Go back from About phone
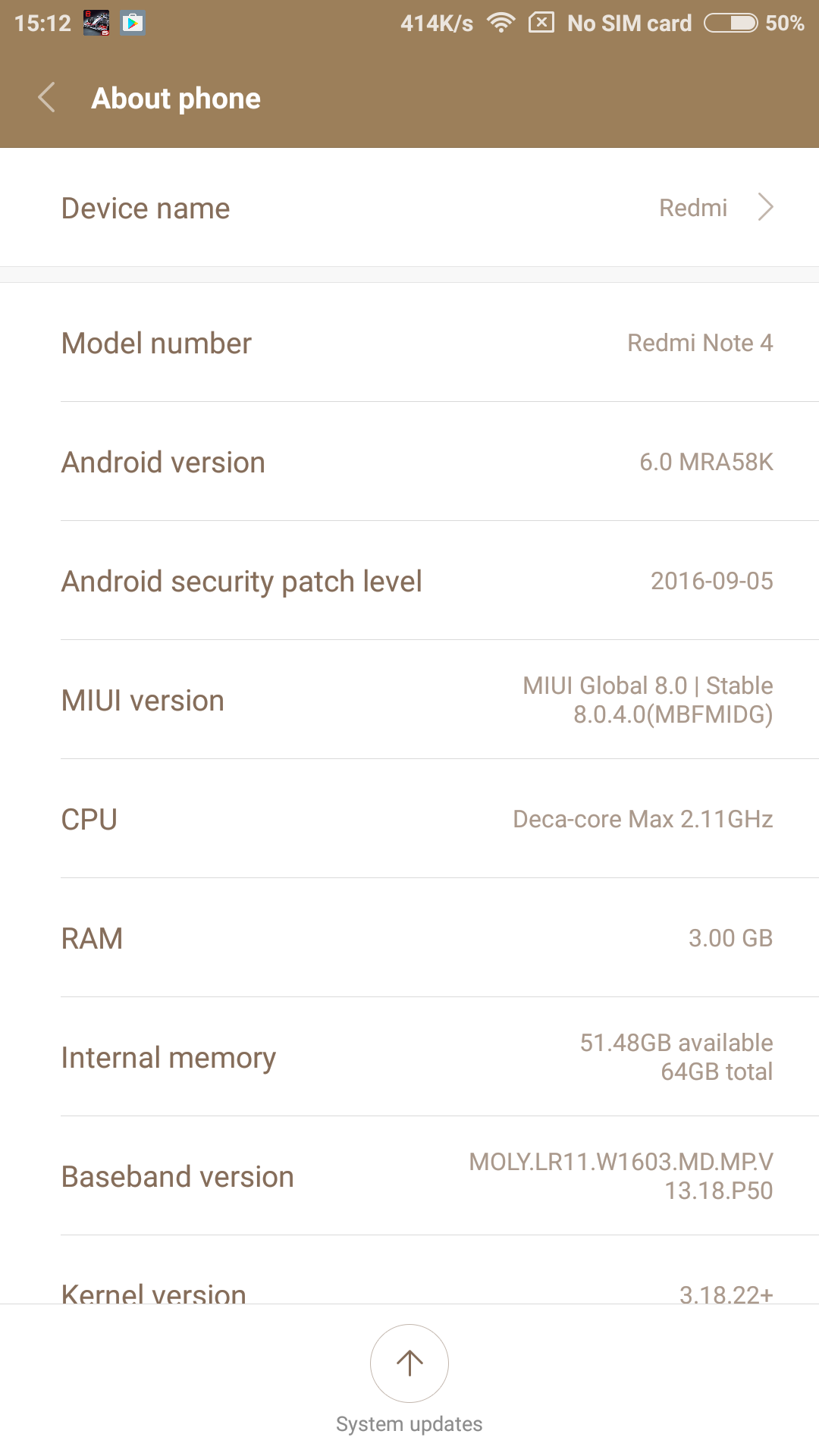Image resolution: width=819 pixels, height=1456 pixels. [47, 99]
